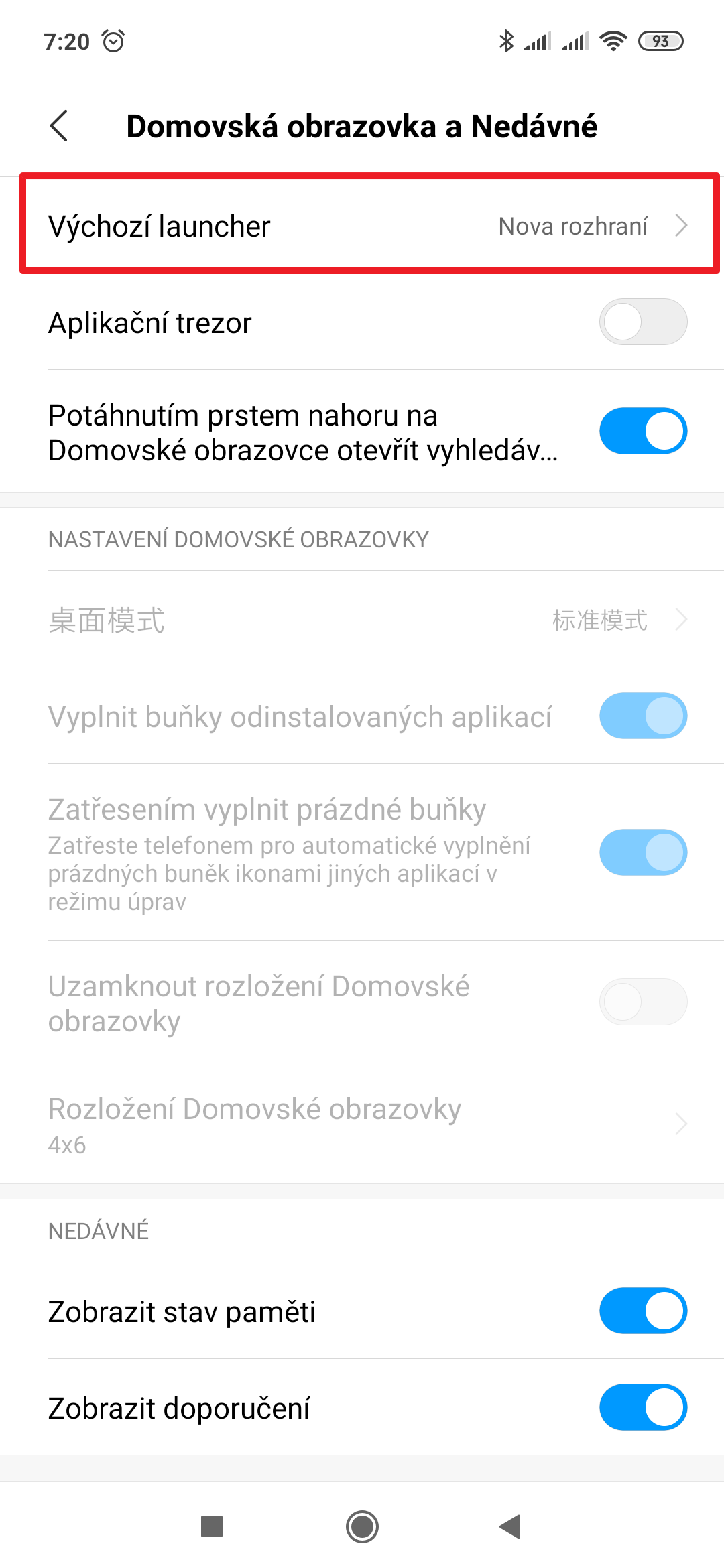Toggle Vyplnit buňky odinstalovaných aplikací

click(x=642, y=716)
